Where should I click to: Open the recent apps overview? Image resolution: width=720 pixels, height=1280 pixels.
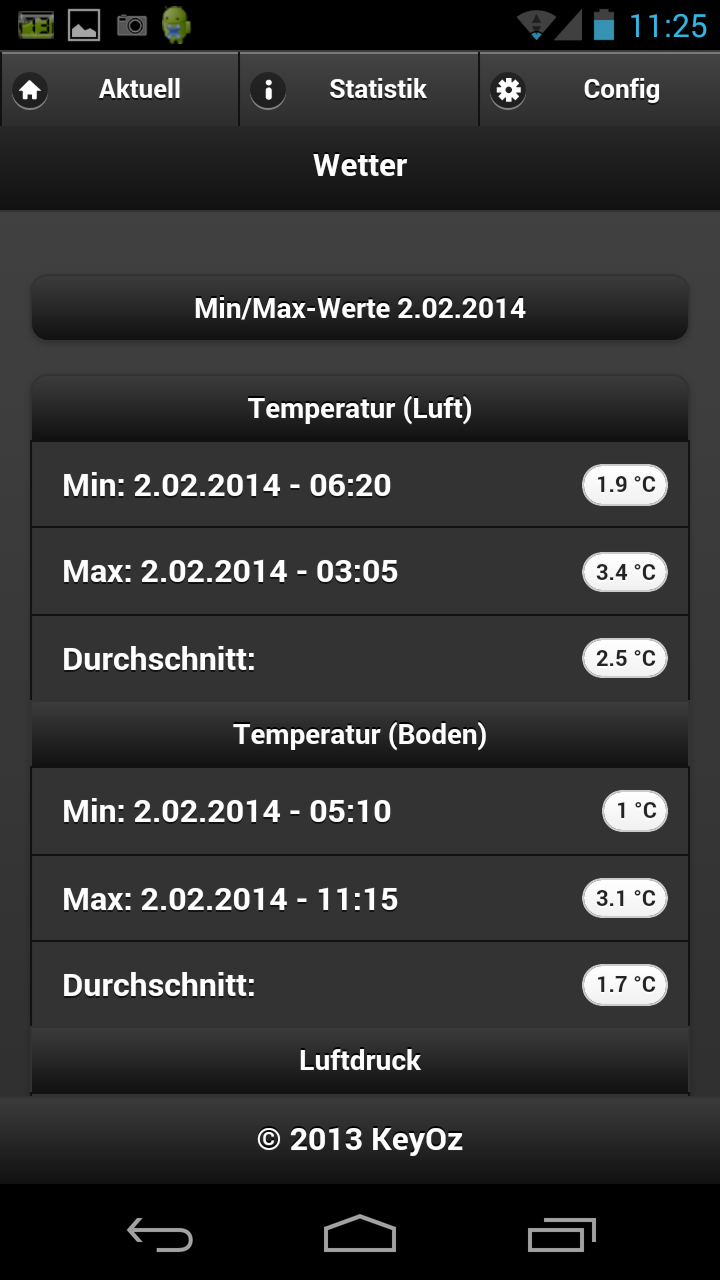[x=561, y=1234]
